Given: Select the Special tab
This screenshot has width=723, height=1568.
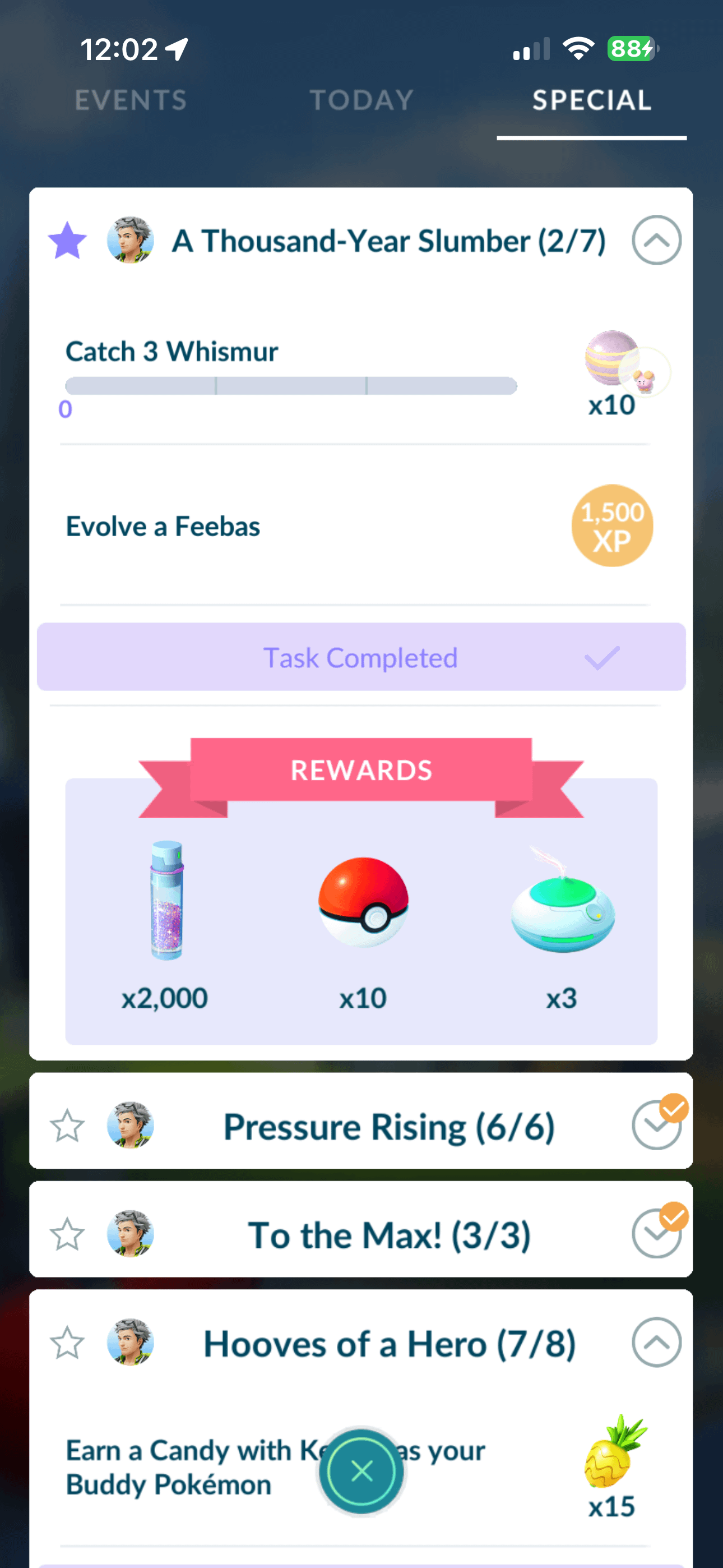Looking at the screenshot, I should (x=591, y=100).
